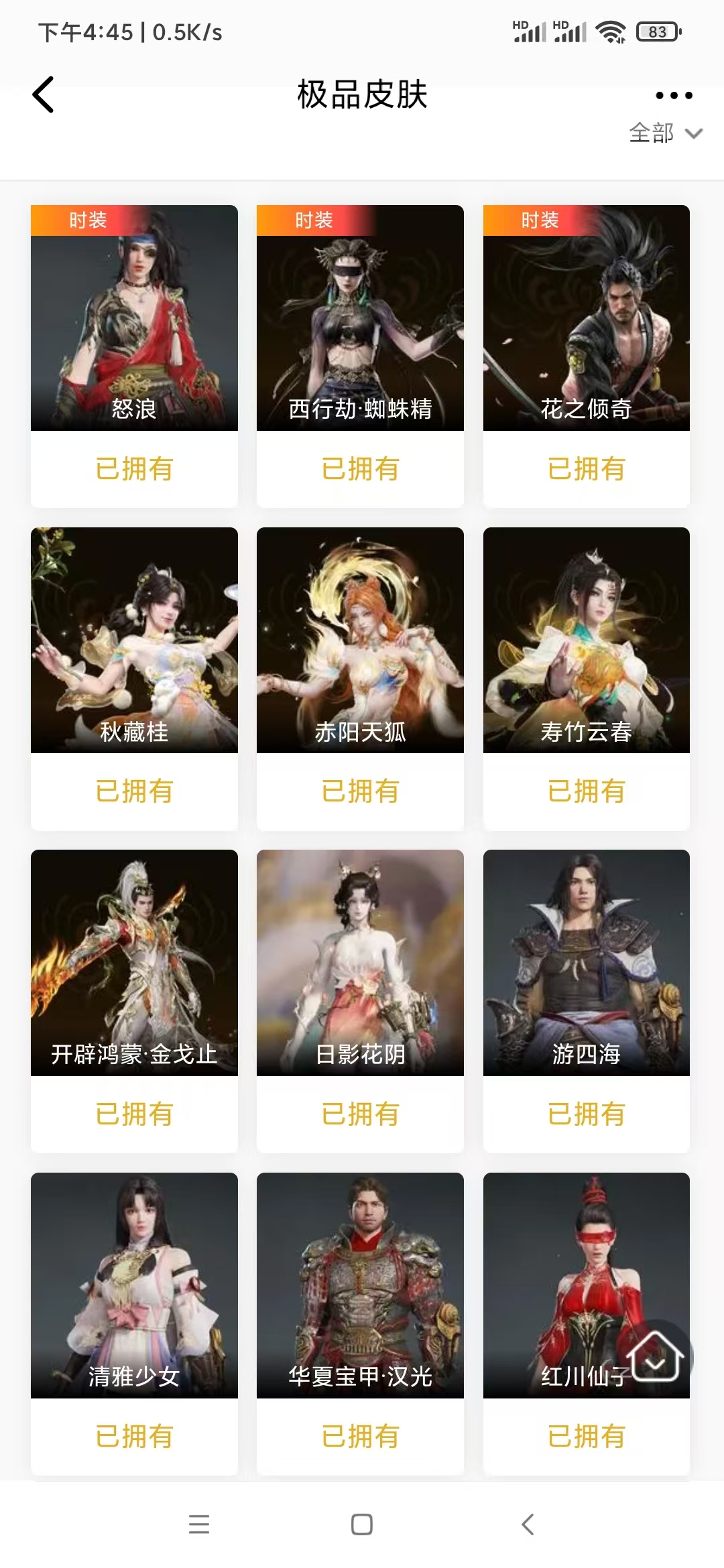
Task: Expand the 全部 filter dropdown
Action: 665,133
